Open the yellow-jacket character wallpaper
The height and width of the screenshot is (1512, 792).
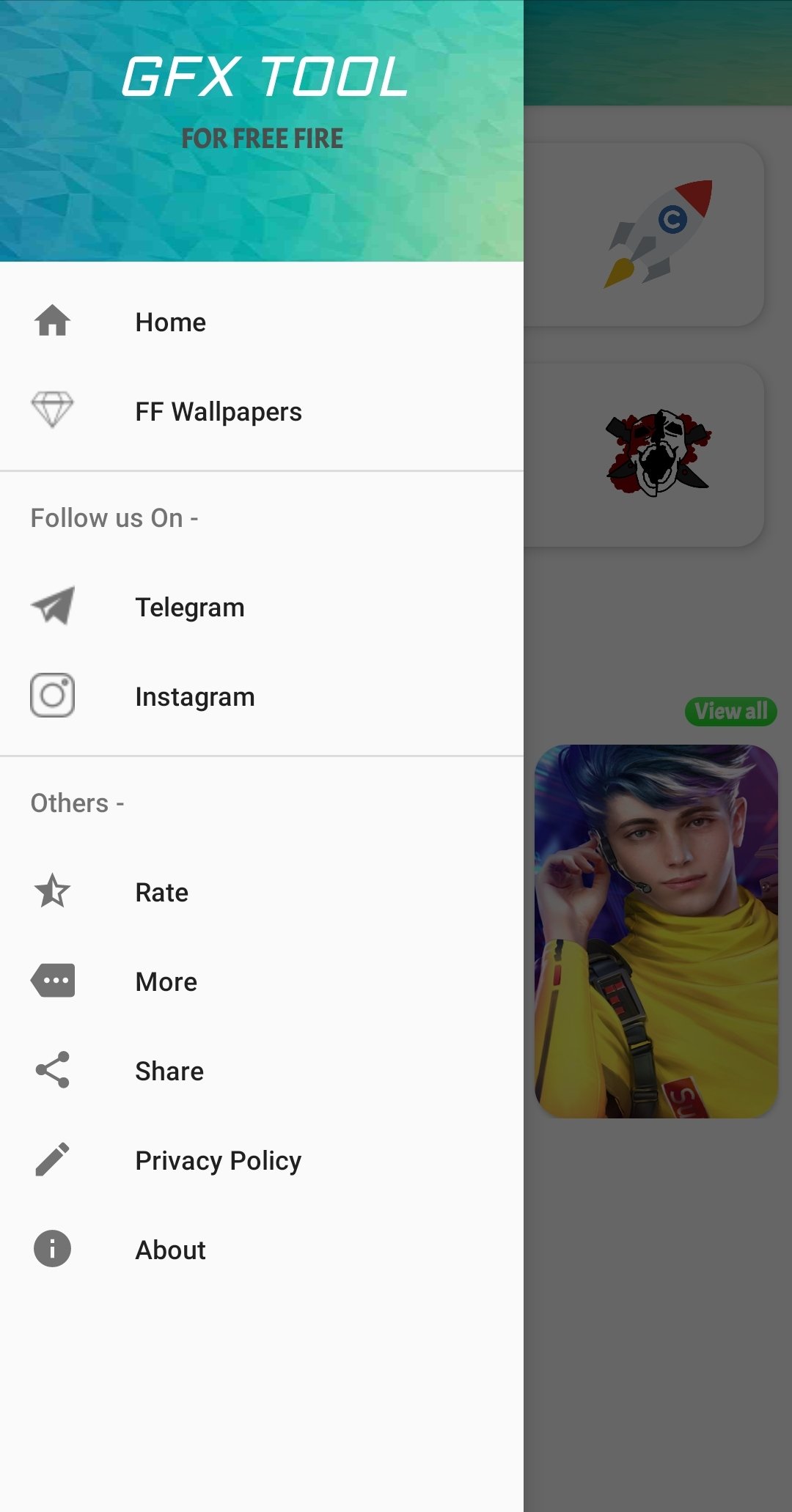[x=656, y=931]
